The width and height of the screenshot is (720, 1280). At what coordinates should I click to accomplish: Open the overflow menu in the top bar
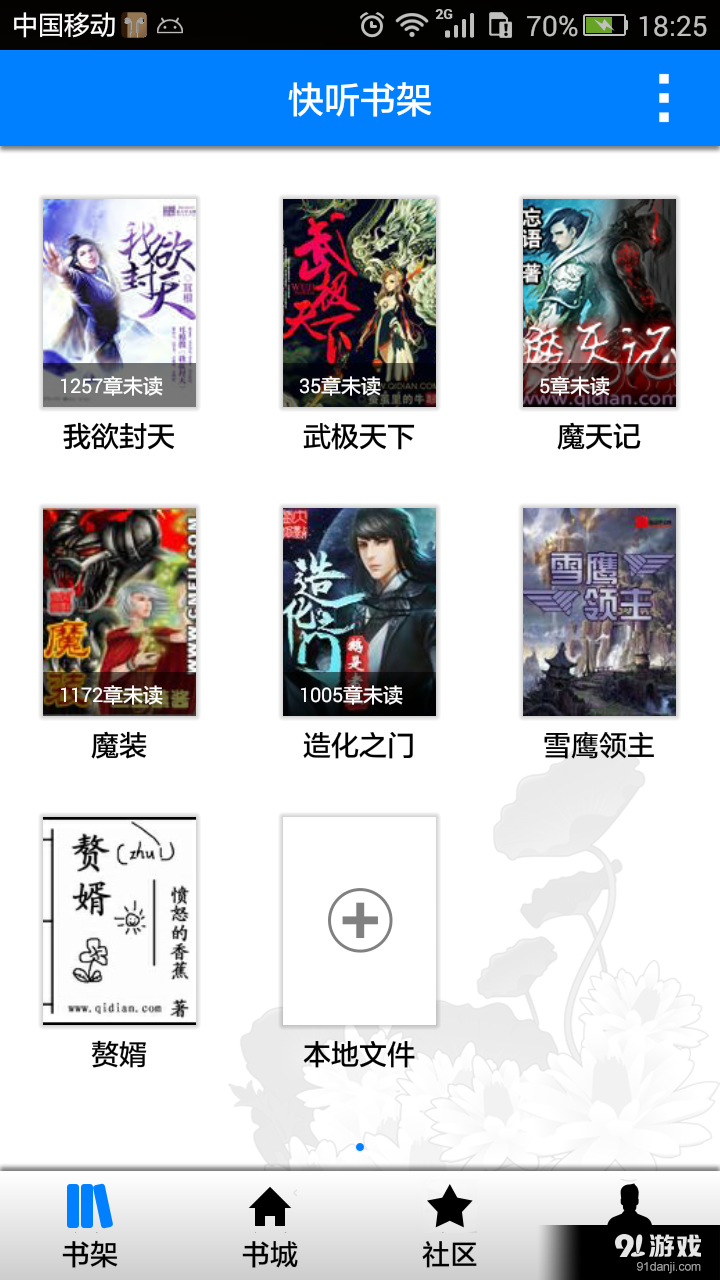pyautogui.click(x=664, y=98)
